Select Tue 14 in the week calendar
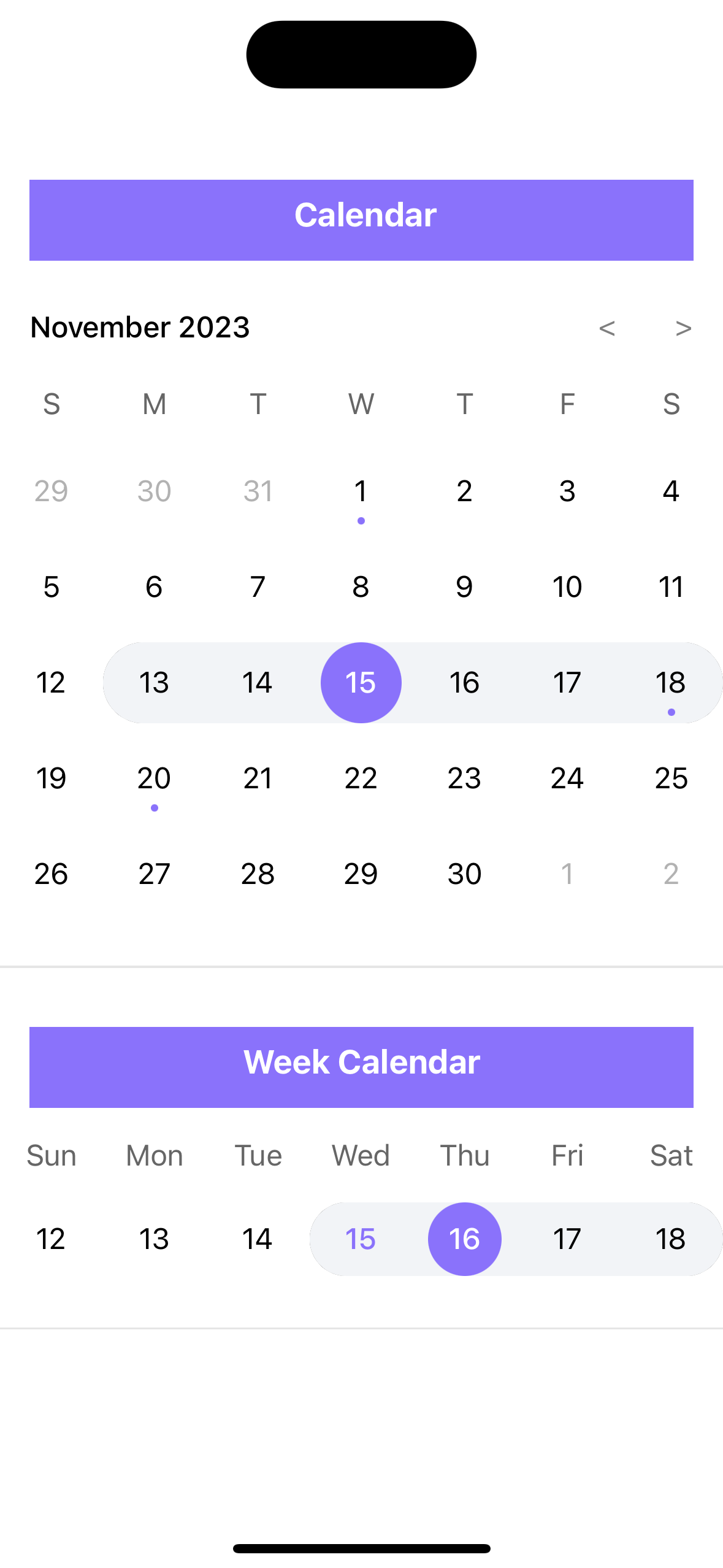 click(258, 1239)
